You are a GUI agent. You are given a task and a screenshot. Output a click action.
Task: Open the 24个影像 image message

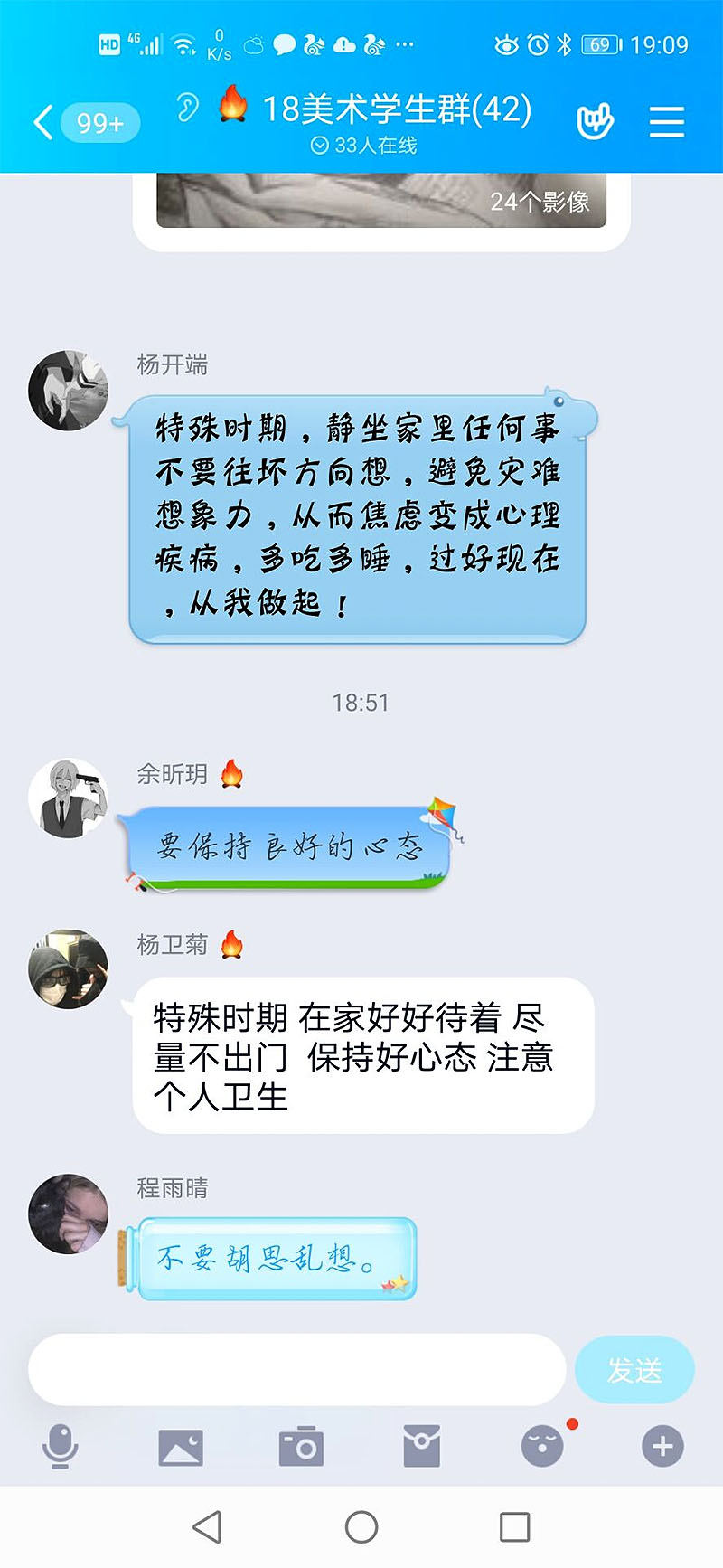[x=380, y=201]
